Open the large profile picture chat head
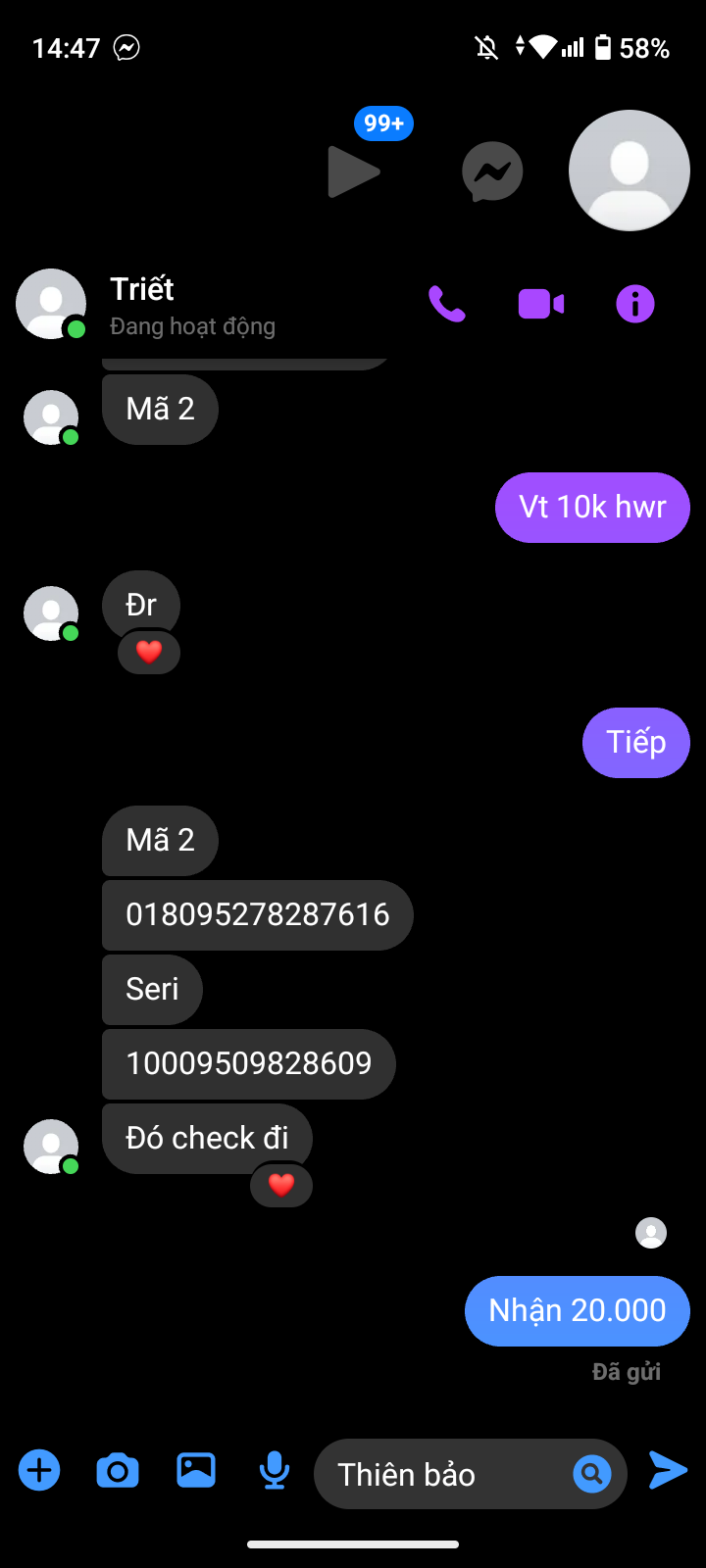The height and width of the screenshot is (1568, 706). (x=630, y=171)
